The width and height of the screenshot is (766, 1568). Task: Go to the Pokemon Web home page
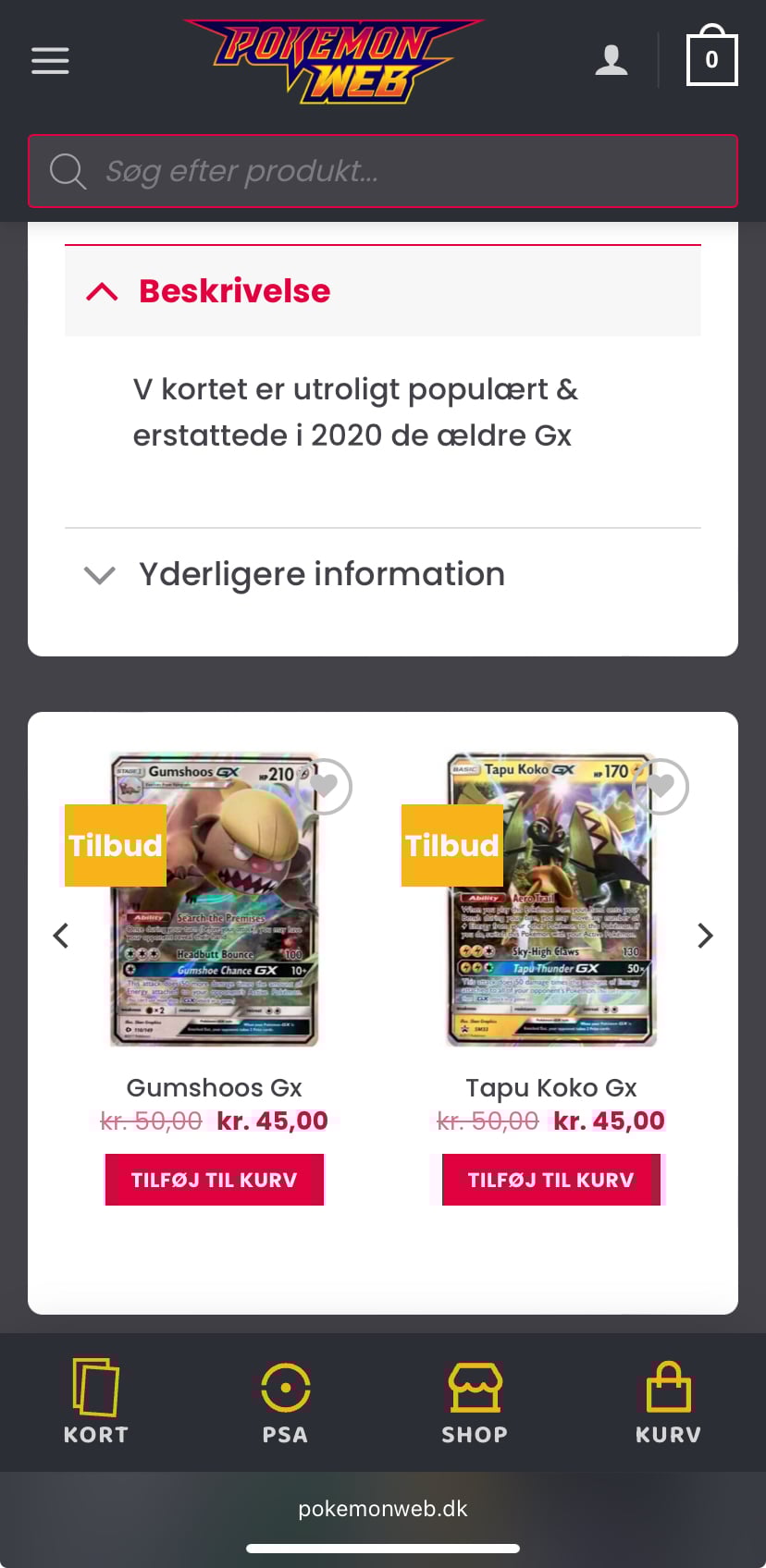333,61
